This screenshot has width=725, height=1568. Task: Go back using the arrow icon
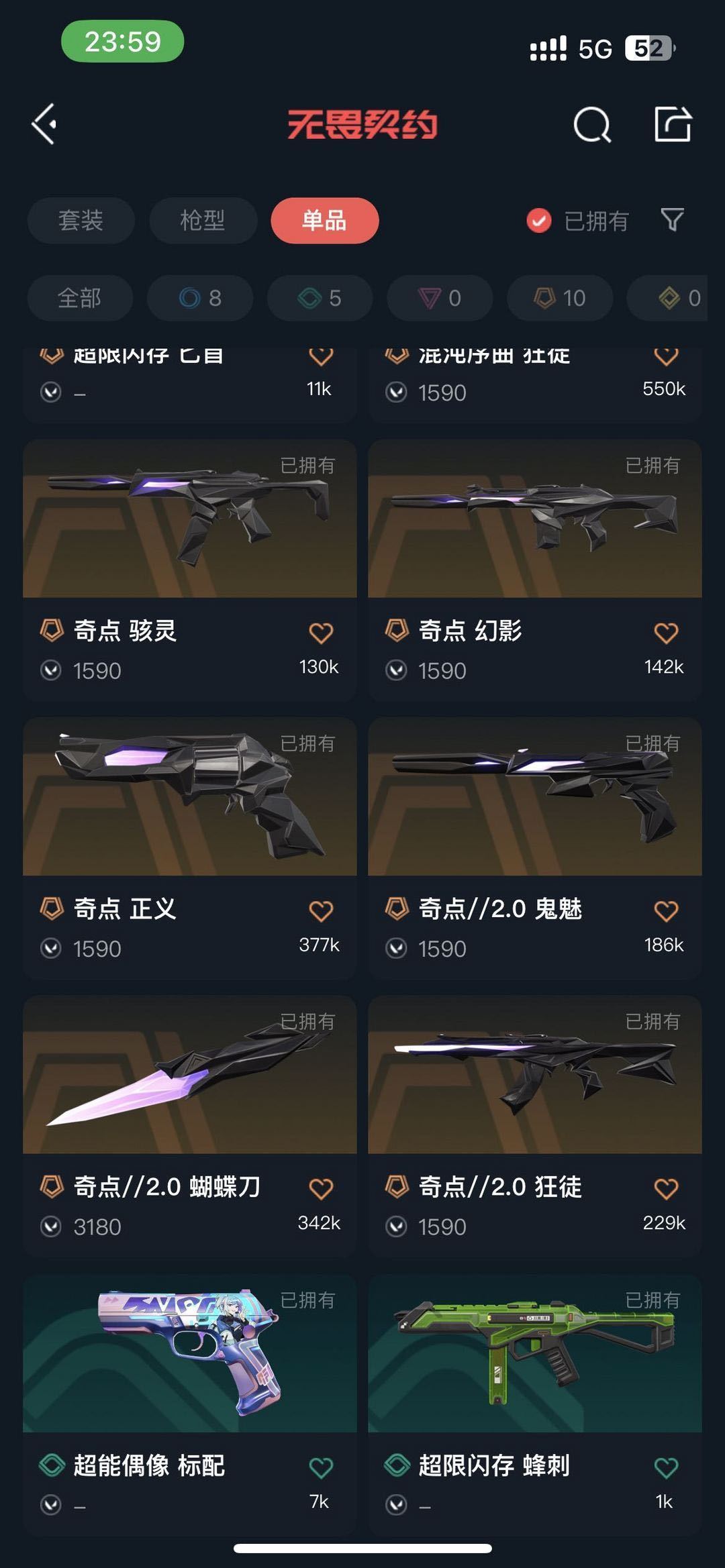coord(44,124)
